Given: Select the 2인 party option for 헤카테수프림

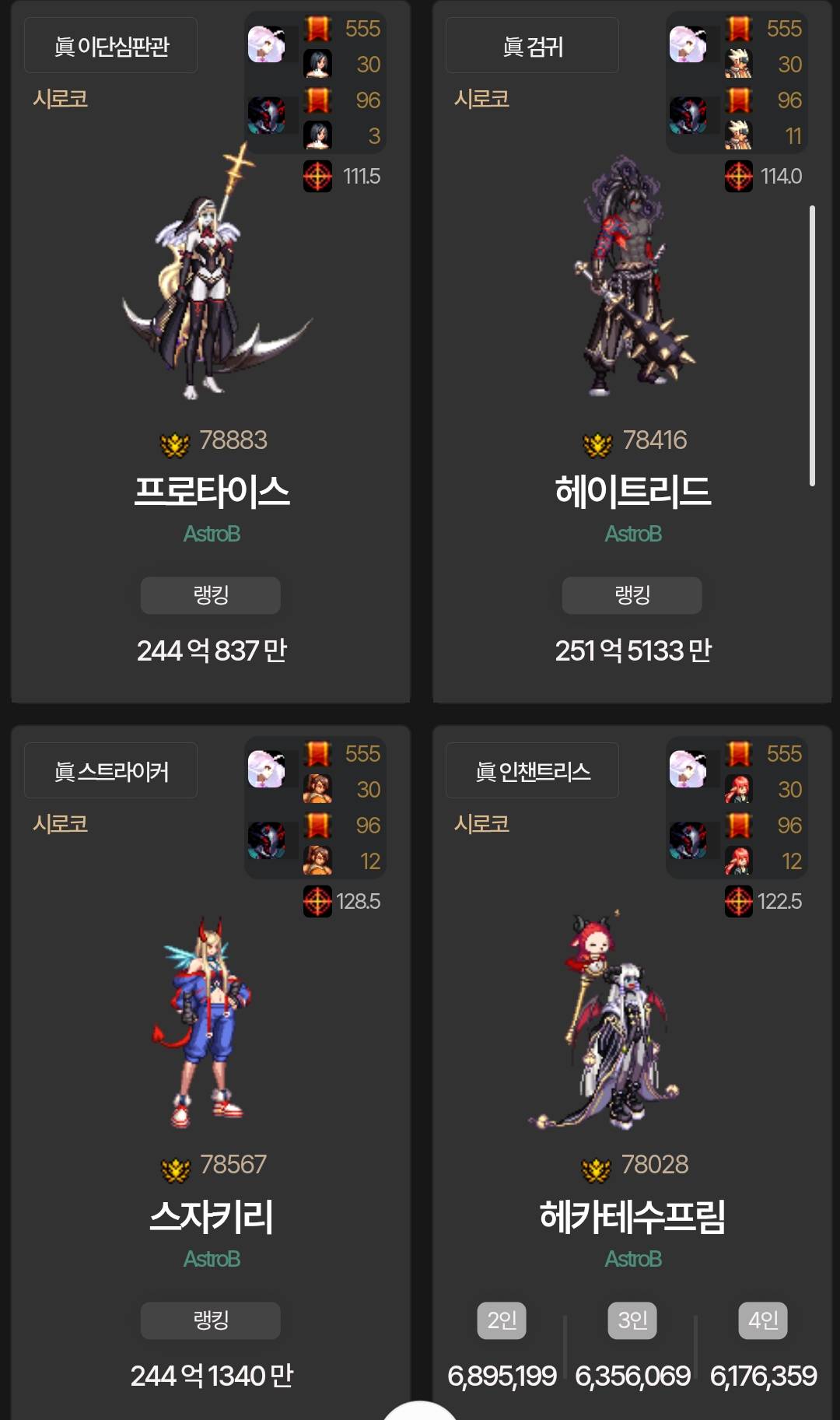Looking at the screenshot, I should pos(502,1320).
